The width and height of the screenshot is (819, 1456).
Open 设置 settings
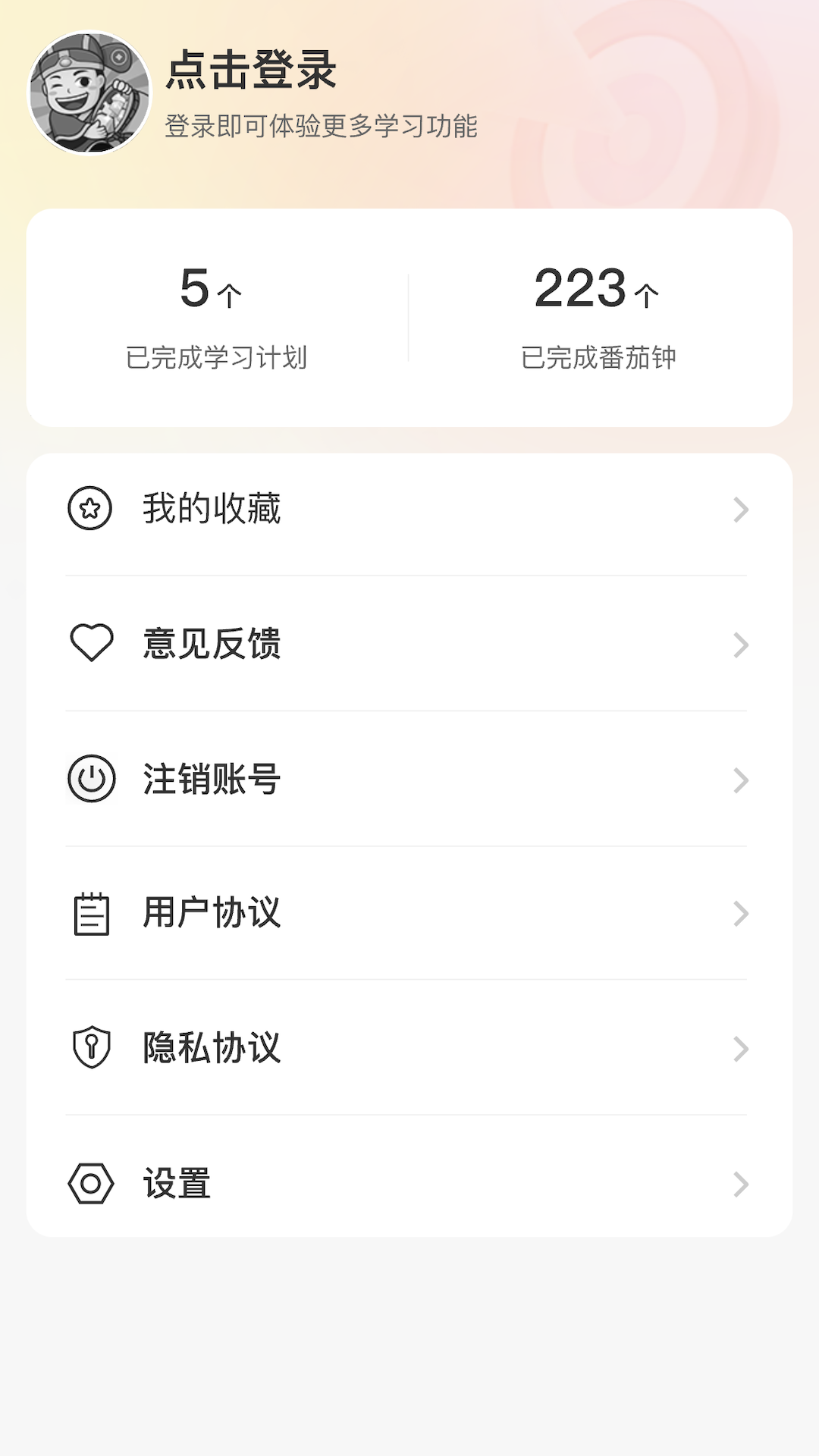(x=408, y=1183)
